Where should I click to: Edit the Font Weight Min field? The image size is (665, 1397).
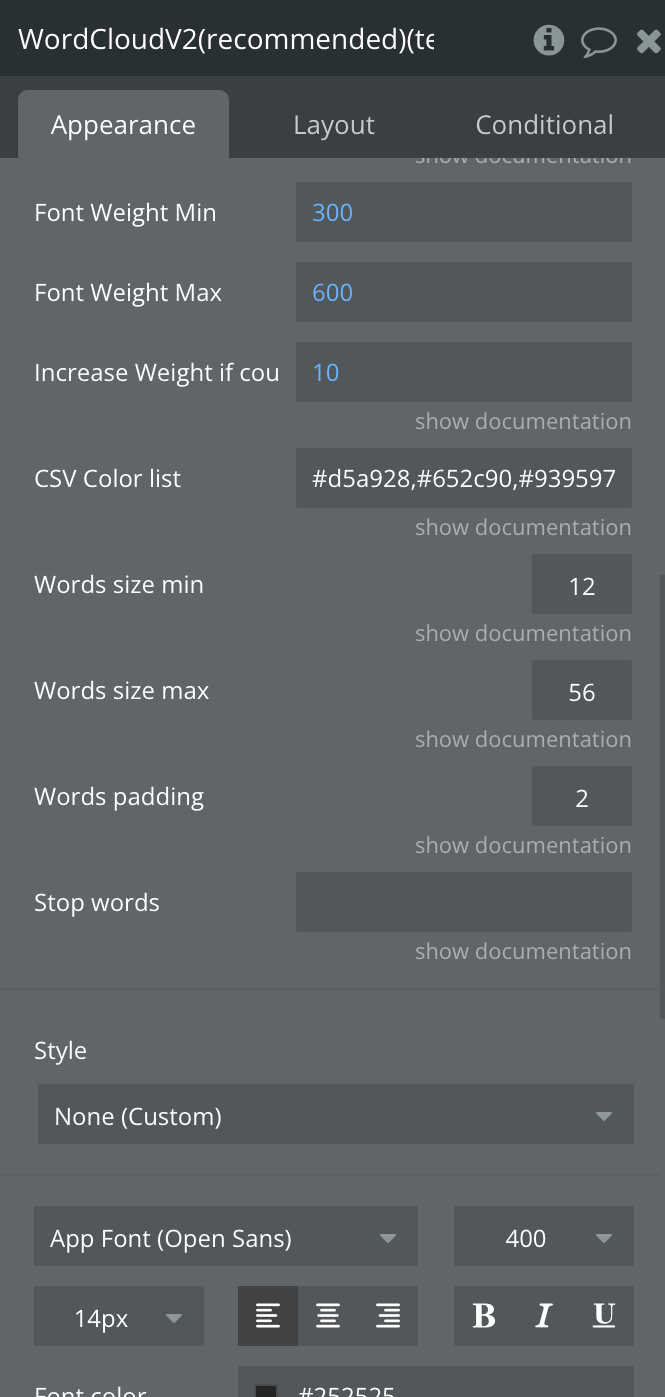tap(463, 212)
